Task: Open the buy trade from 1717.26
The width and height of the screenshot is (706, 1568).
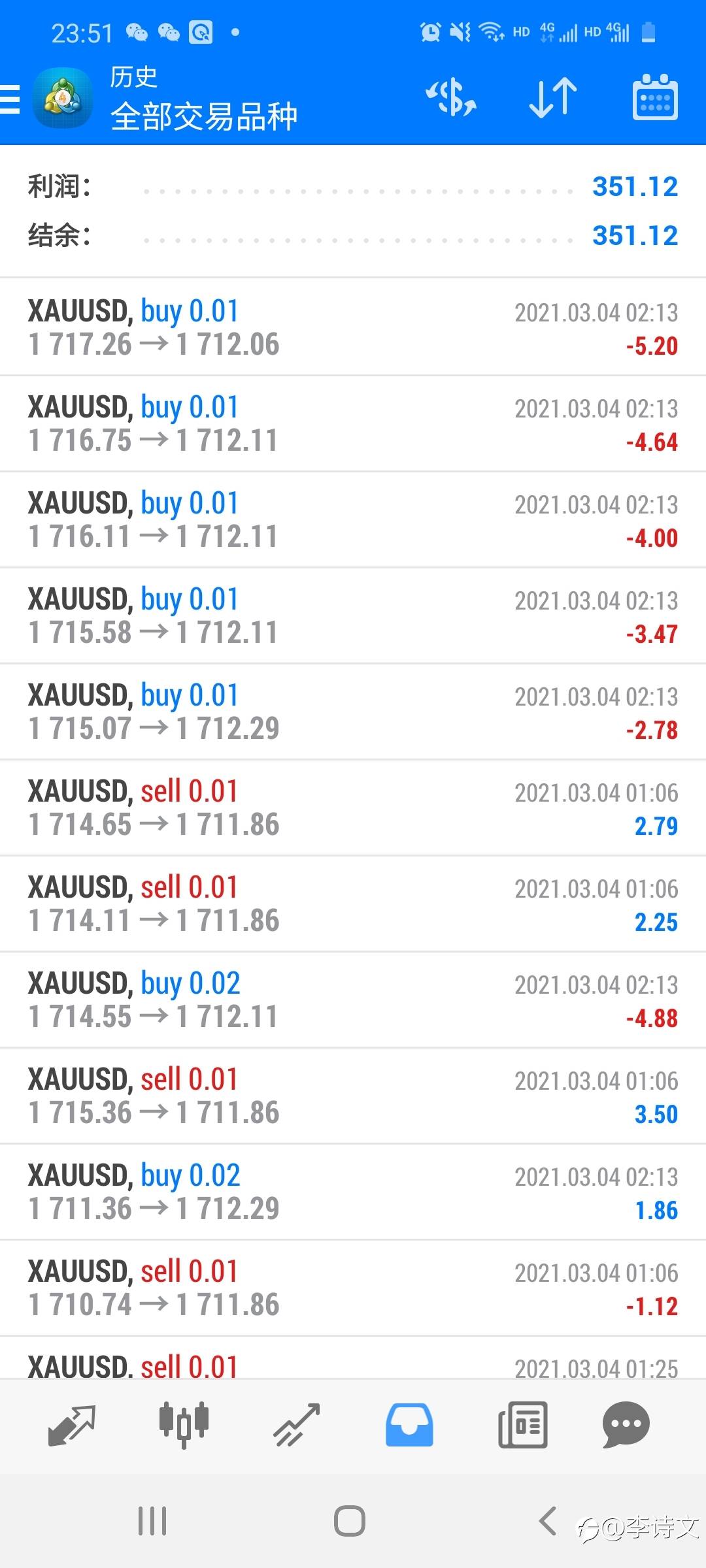Action: coord(353,327)
